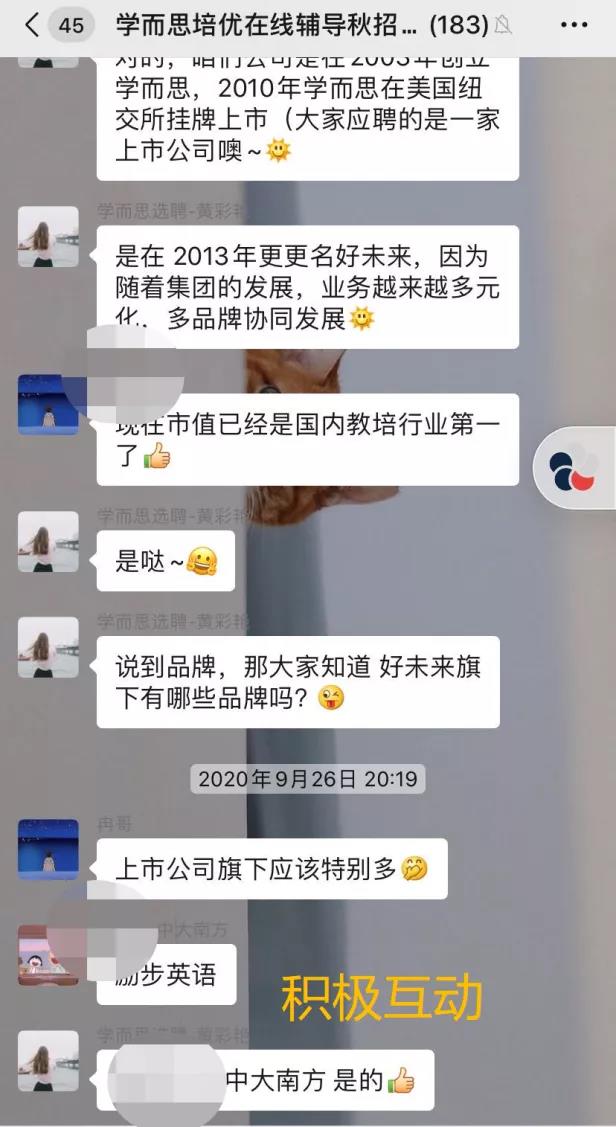Tap the avatar next to "励步英语"
This screenshot has width=616, height=1127.
click(x=48, y=954)
